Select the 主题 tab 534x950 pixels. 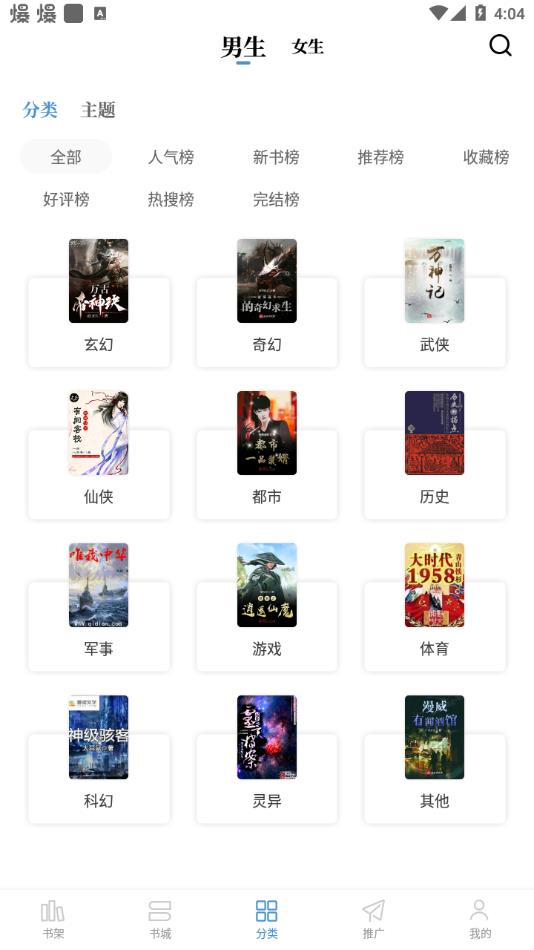coord(98,110)
